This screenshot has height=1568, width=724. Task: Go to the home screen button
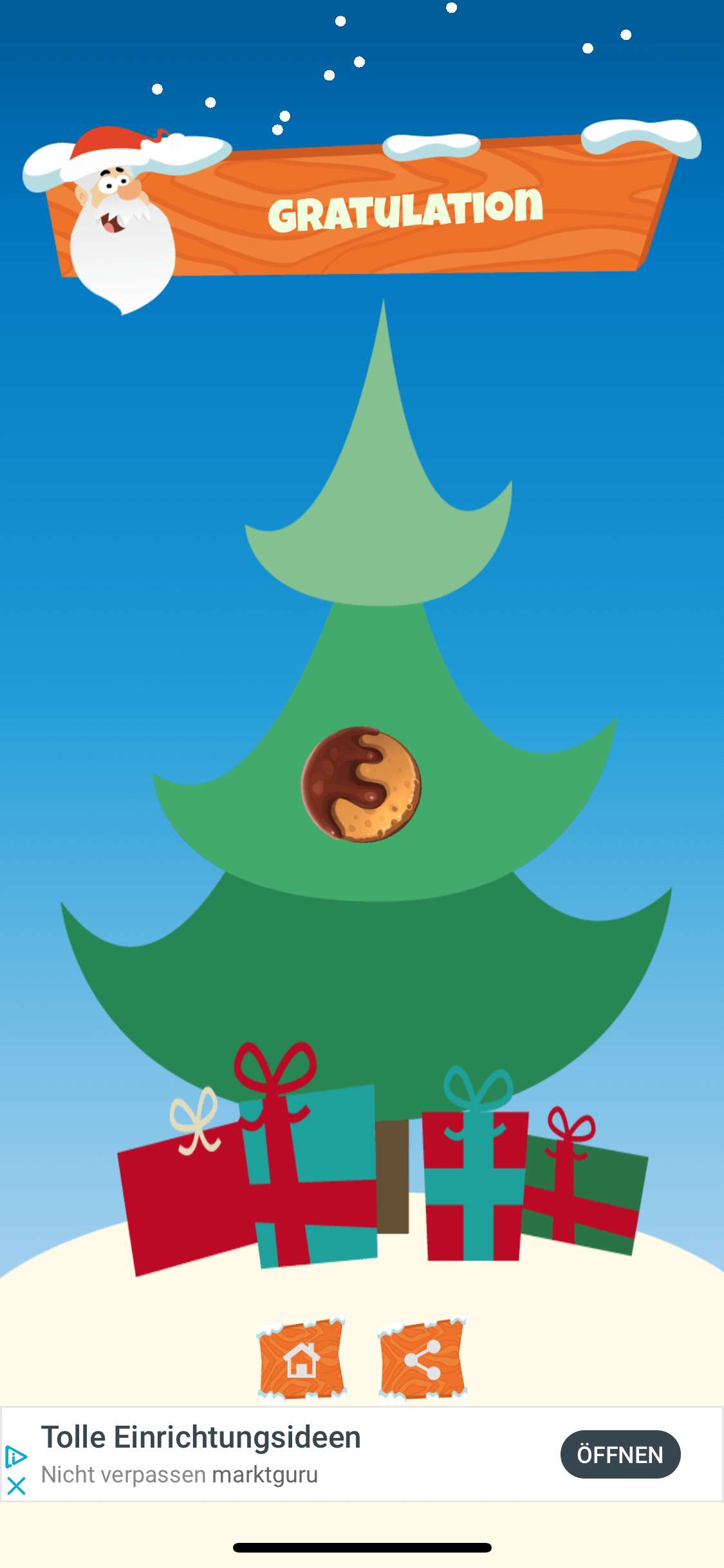tap(301, 1359)
